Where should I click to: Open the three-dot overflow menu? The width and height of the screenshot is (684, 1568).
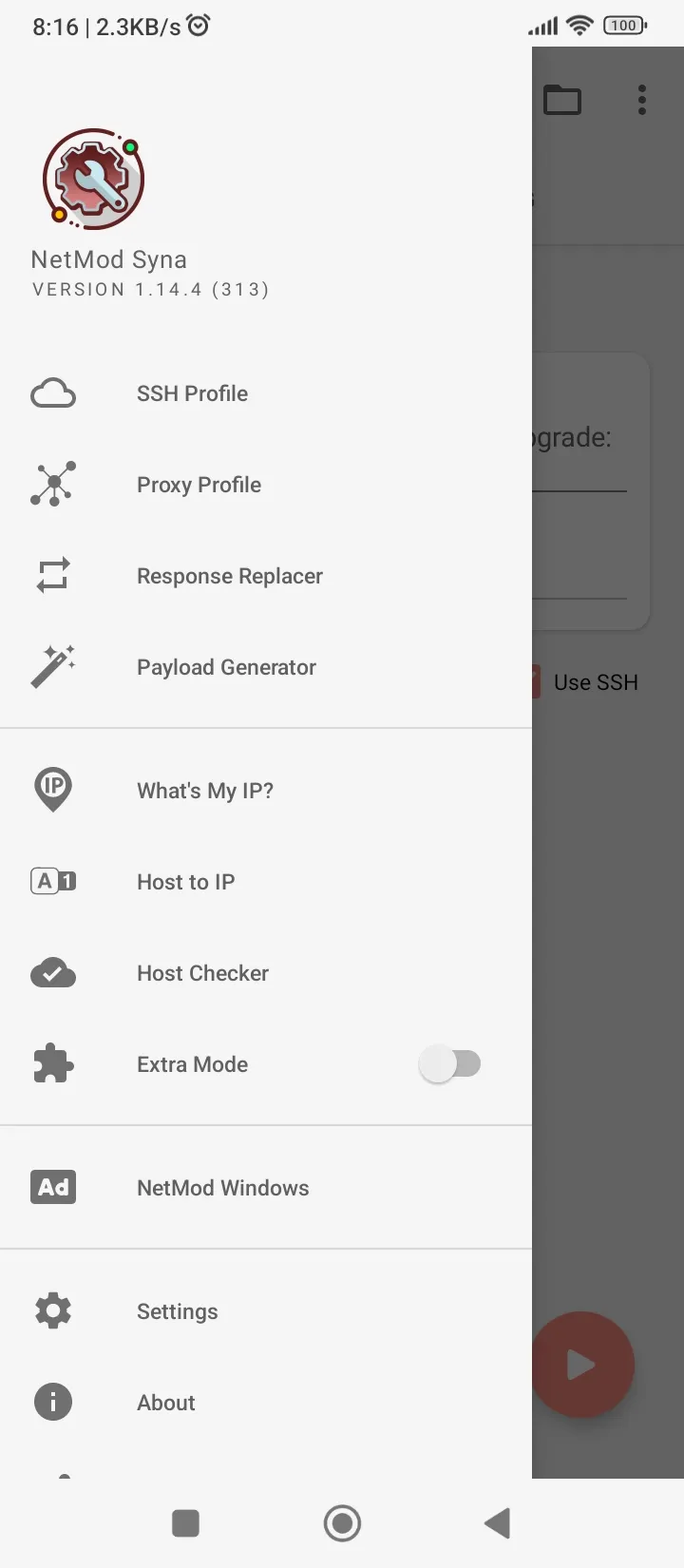(x=641, y=99)
